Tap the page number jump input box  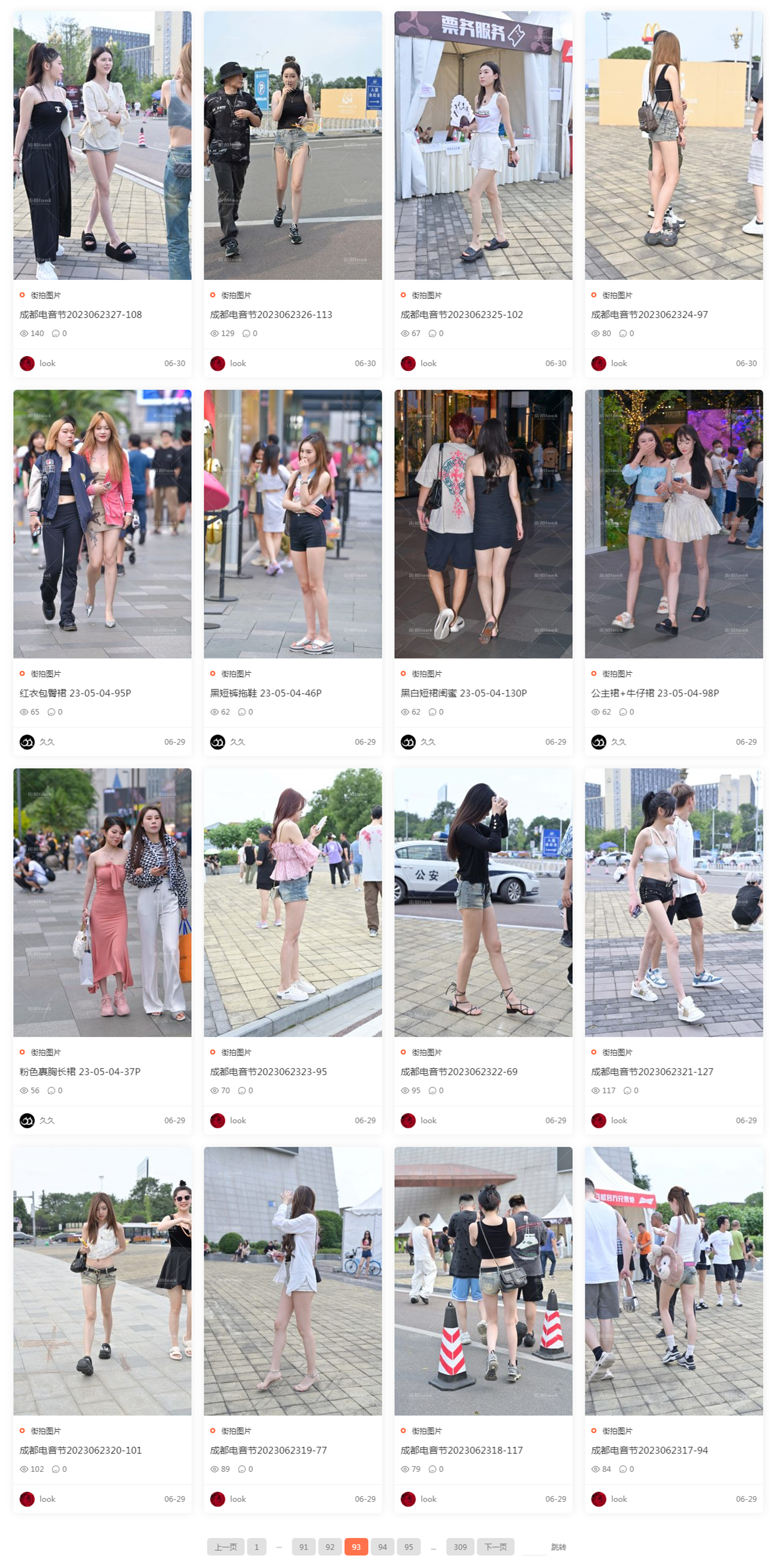coord(533,1547)
